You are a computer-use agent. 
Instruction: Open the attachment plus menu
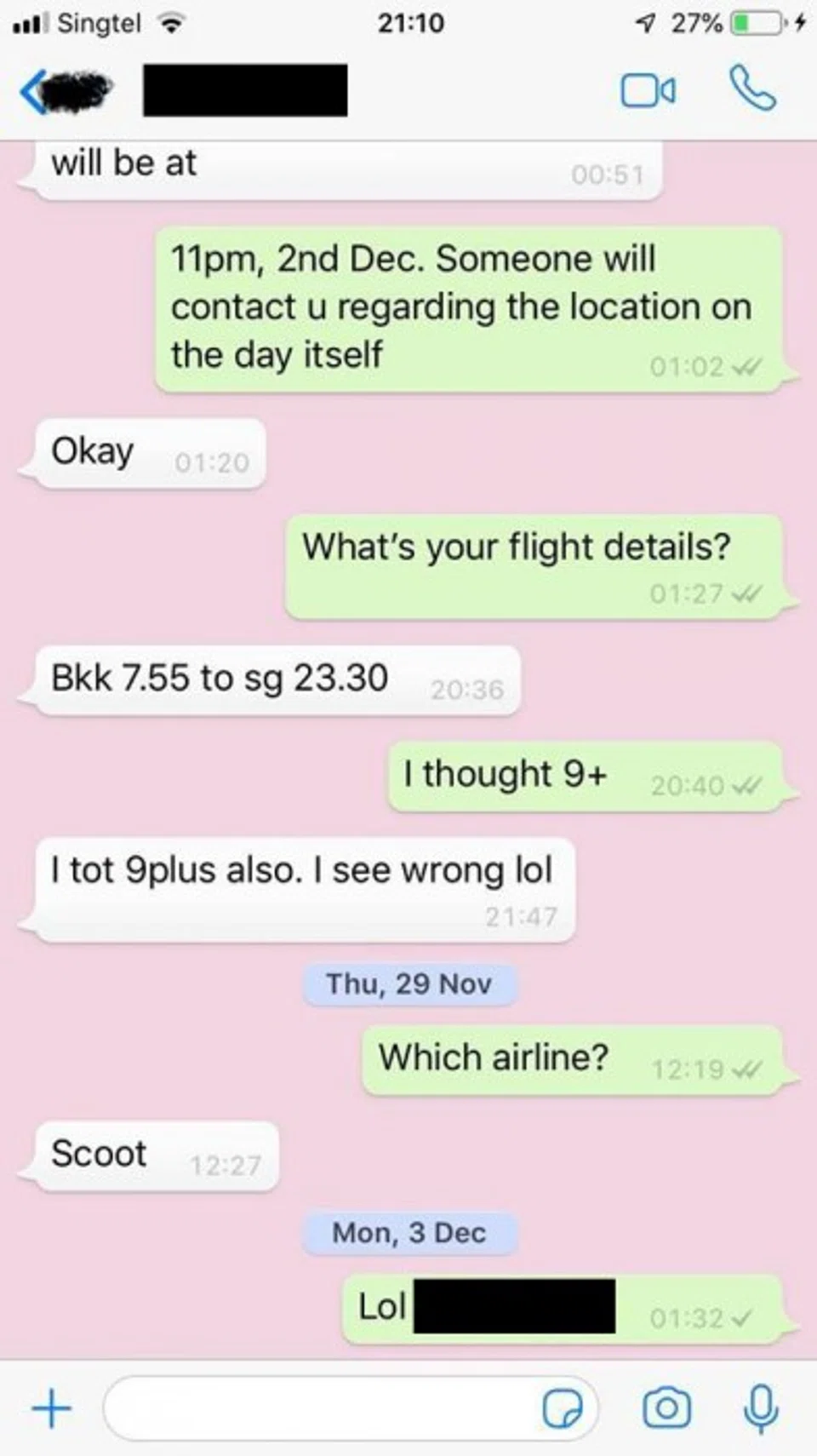[x=52, y=1408]
